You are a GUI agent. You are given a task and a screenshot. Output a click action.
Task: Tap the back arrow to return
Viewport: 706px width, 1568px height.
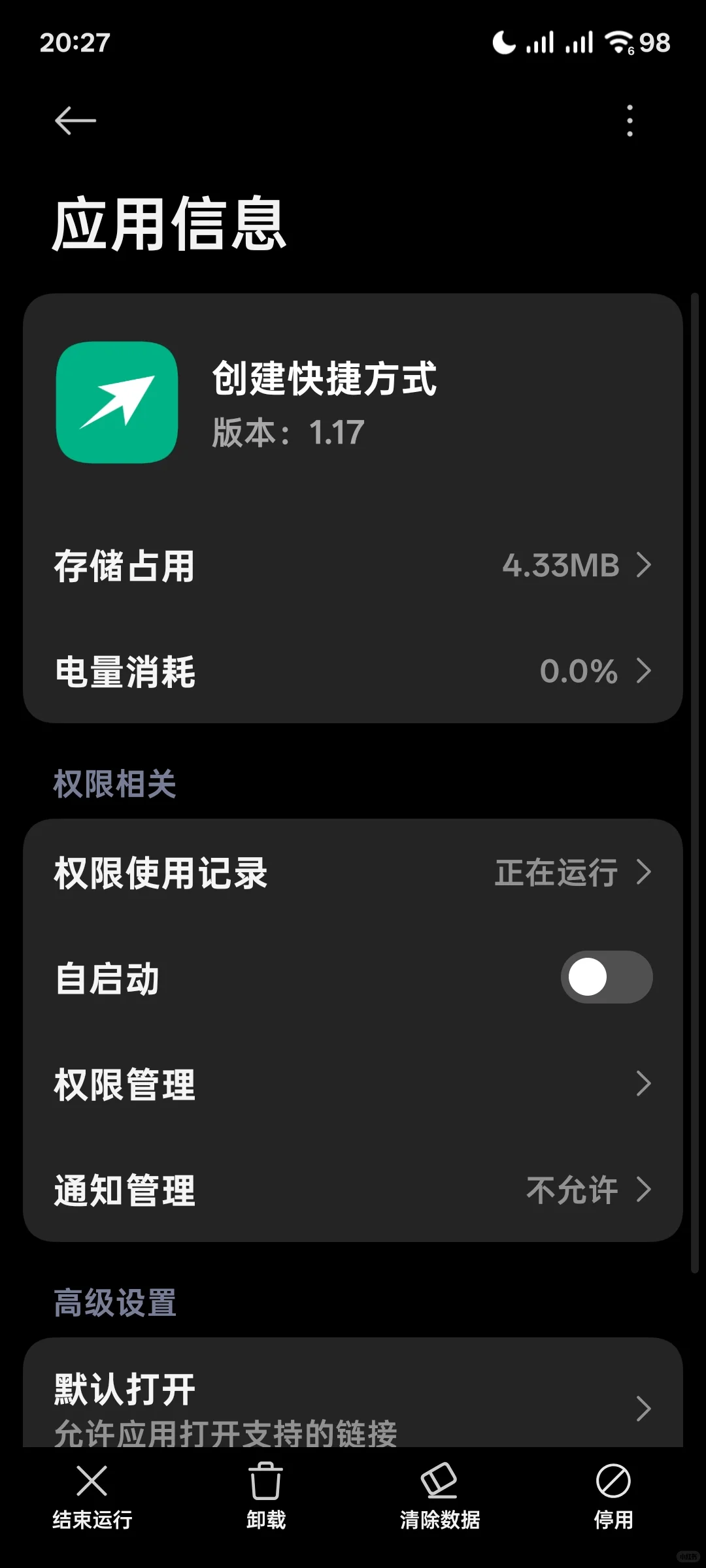click(74, 120)
